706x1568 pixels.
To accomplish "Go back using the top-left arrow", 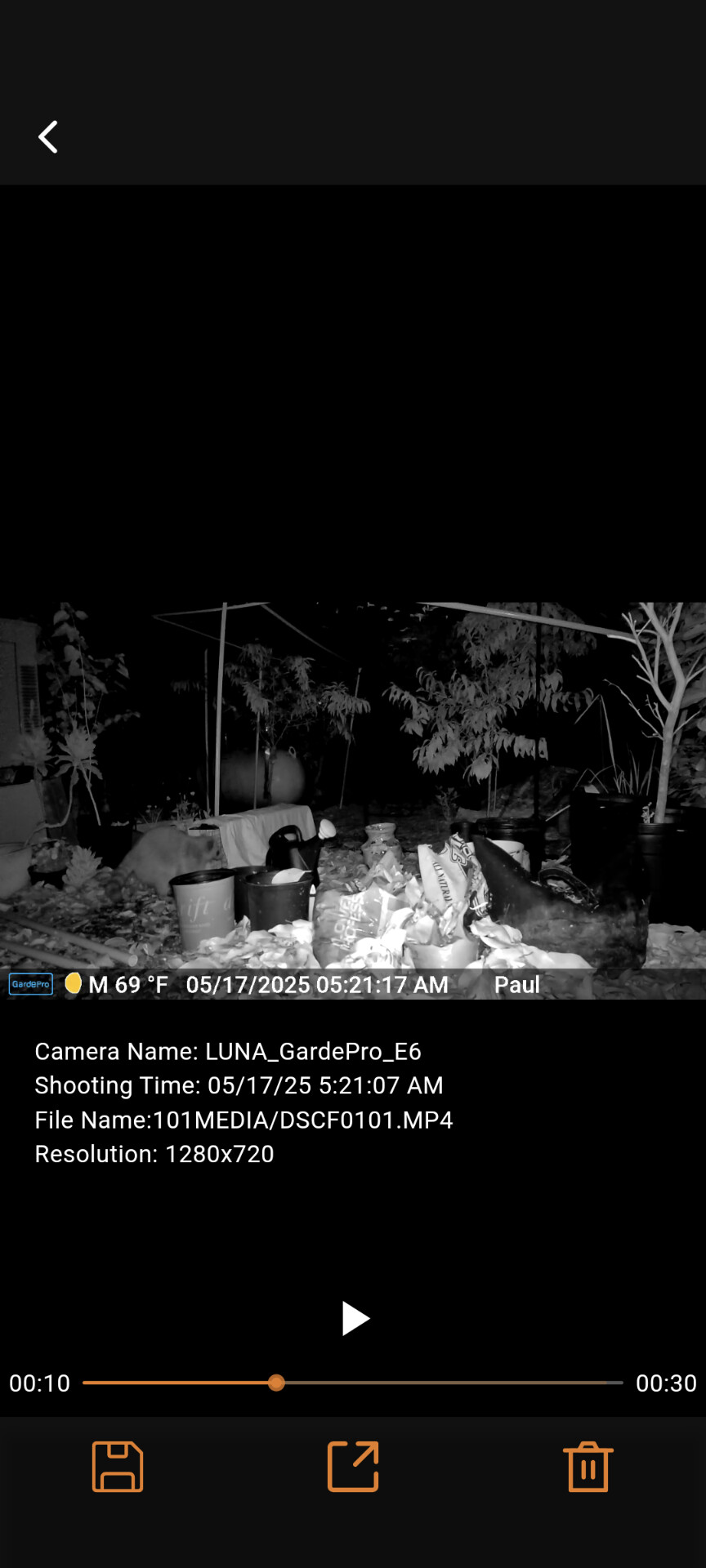I will coord(48,137).
